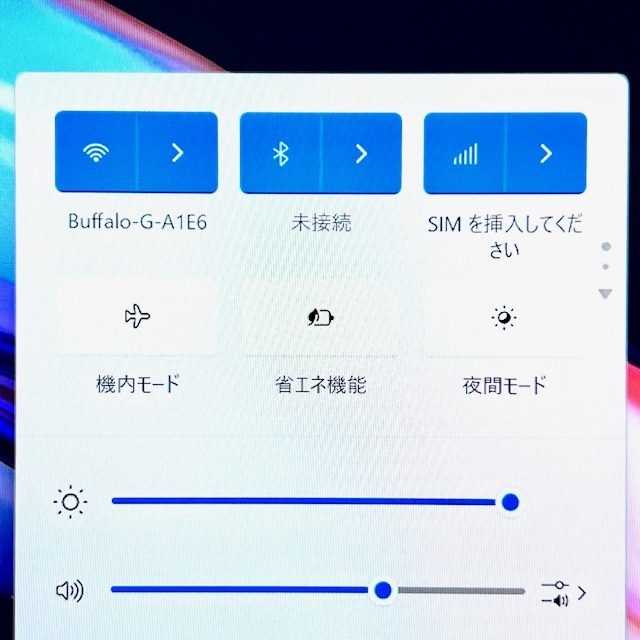
Task: Toggle Bluetooth off
Action: (x=281, y=153)
